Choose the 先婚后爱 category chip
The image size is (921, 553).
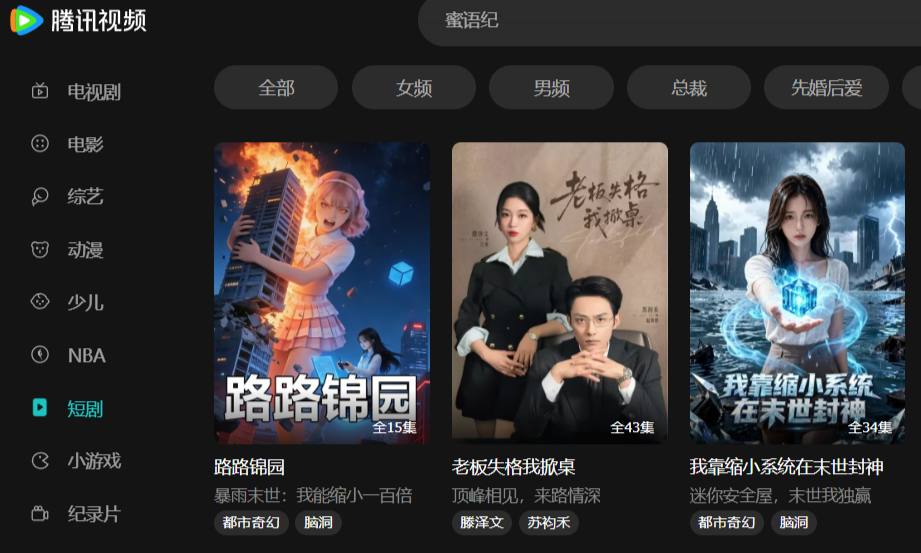coord(826,88)
